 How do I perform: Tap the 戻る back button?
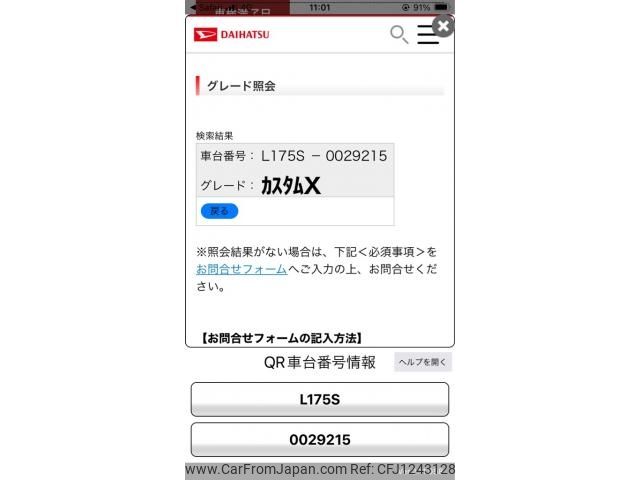219,211
